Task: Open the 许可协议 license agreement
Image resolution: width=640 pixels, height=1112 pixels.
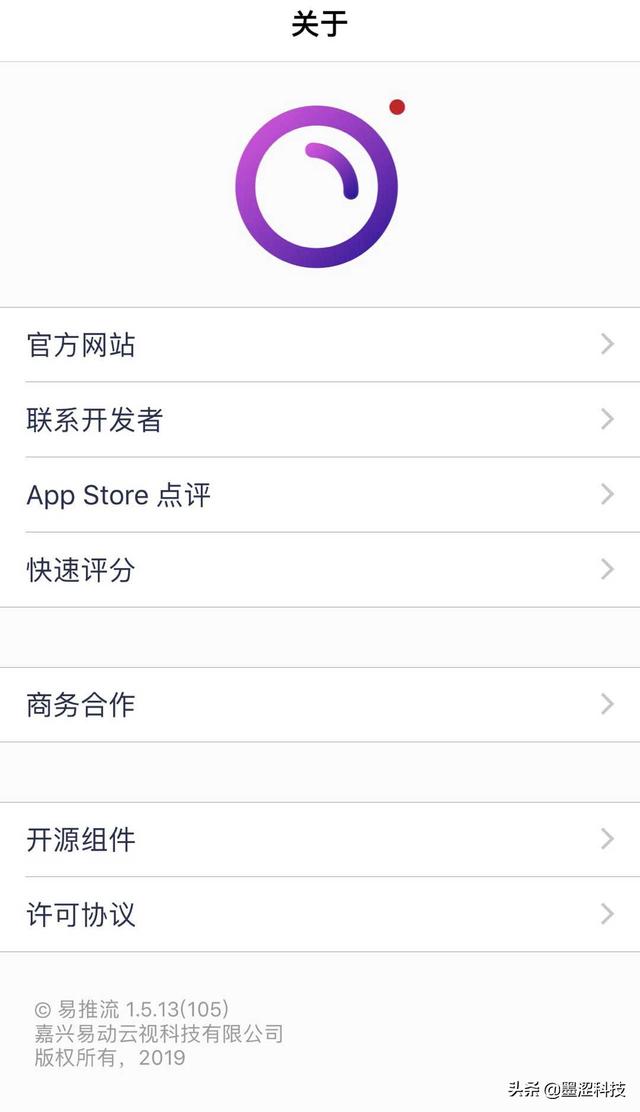Action: [320, 915]
